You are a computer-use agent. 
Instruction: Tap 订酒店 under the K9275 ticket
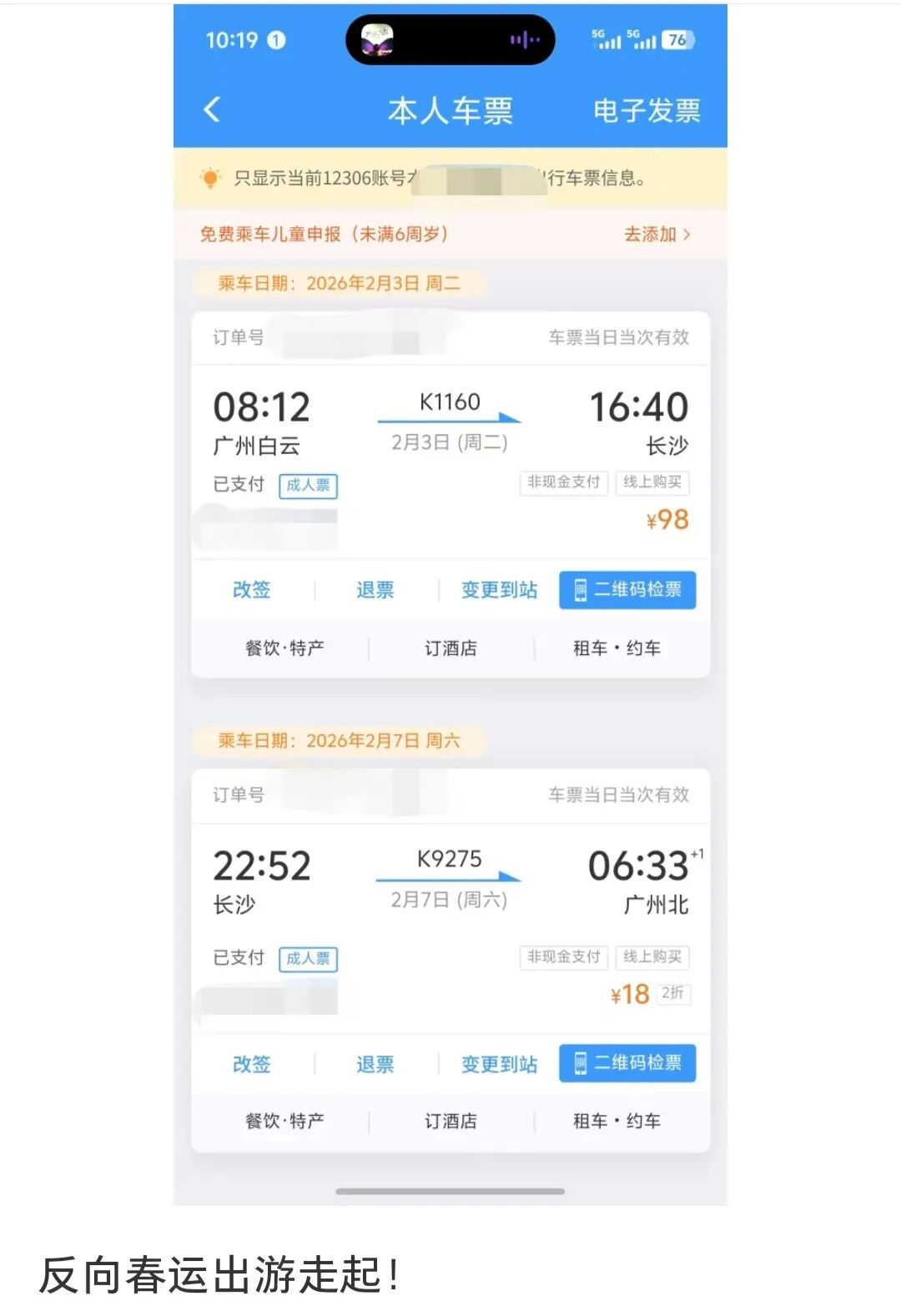[x=450, y=1121]
